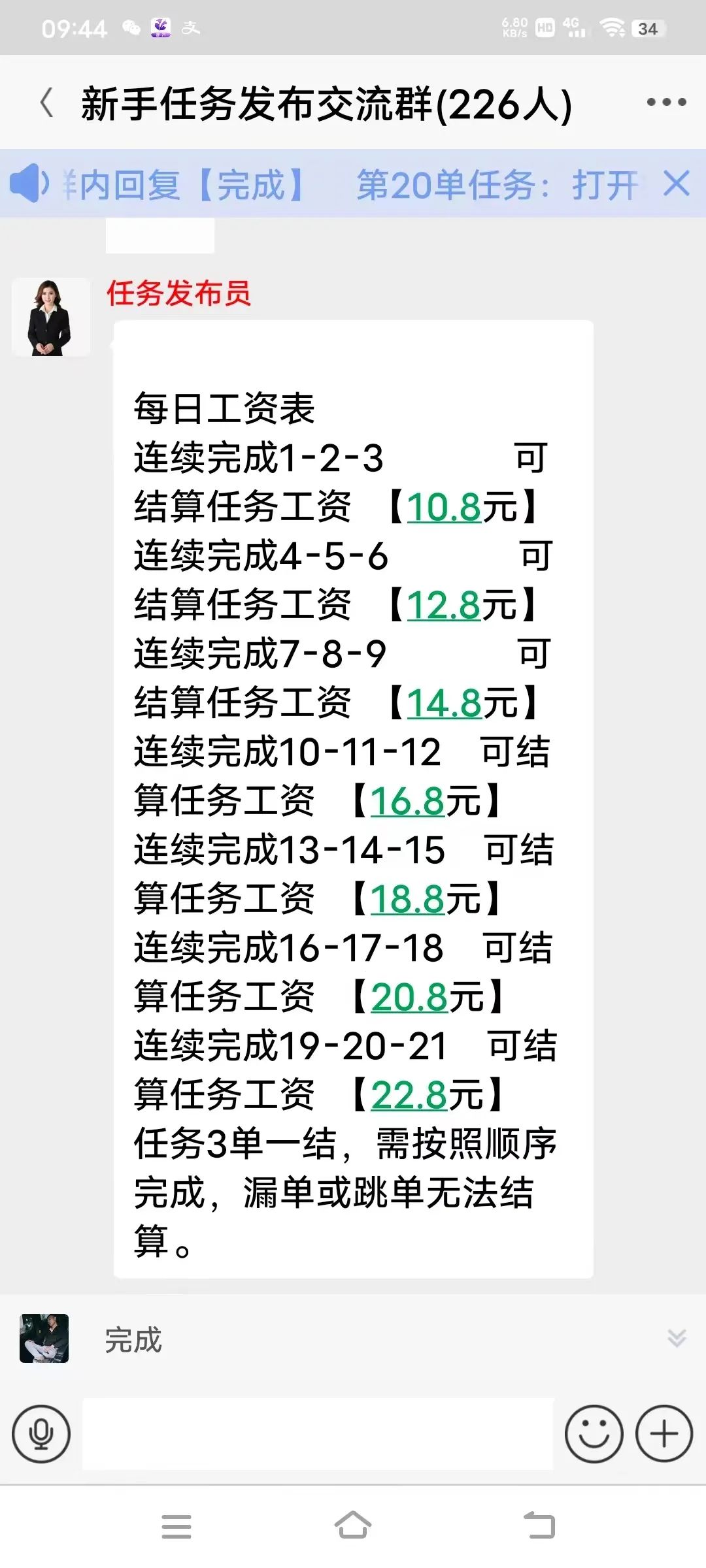
Task: Switch to voice input microphone
Action: coord(41,1434)
